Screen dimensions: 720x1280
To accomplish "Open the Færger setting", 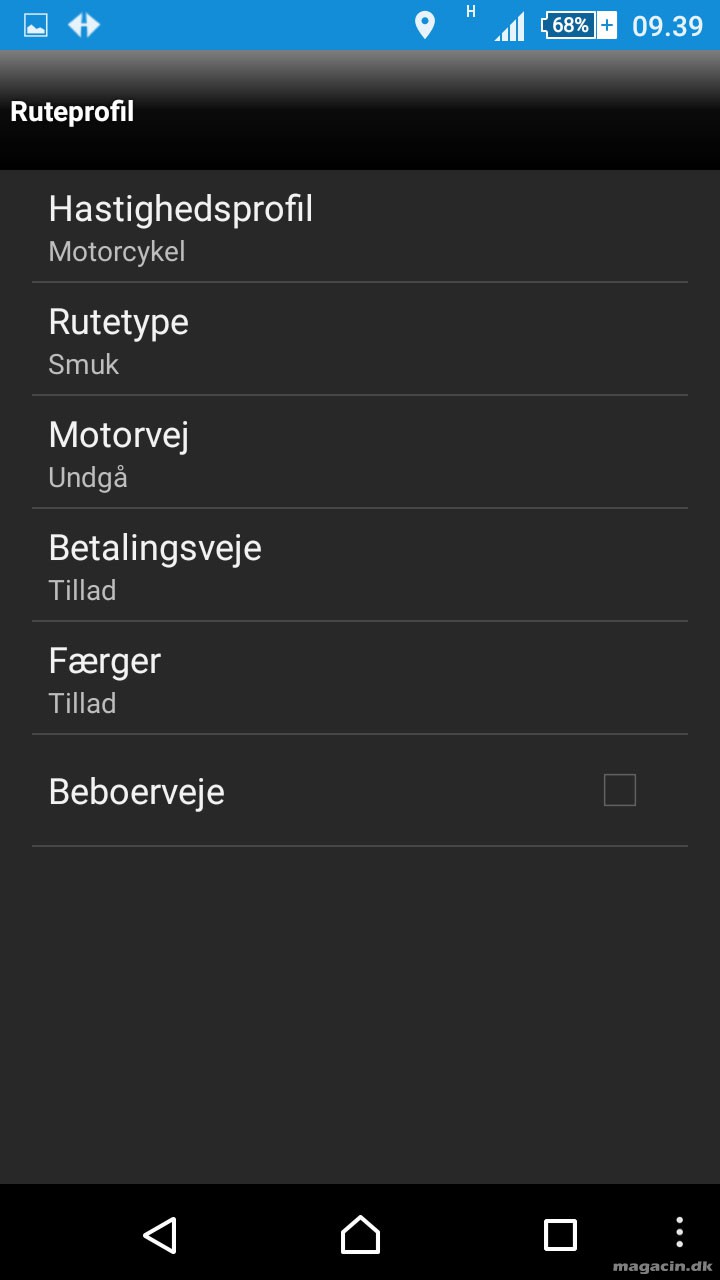I will (360, 678).
